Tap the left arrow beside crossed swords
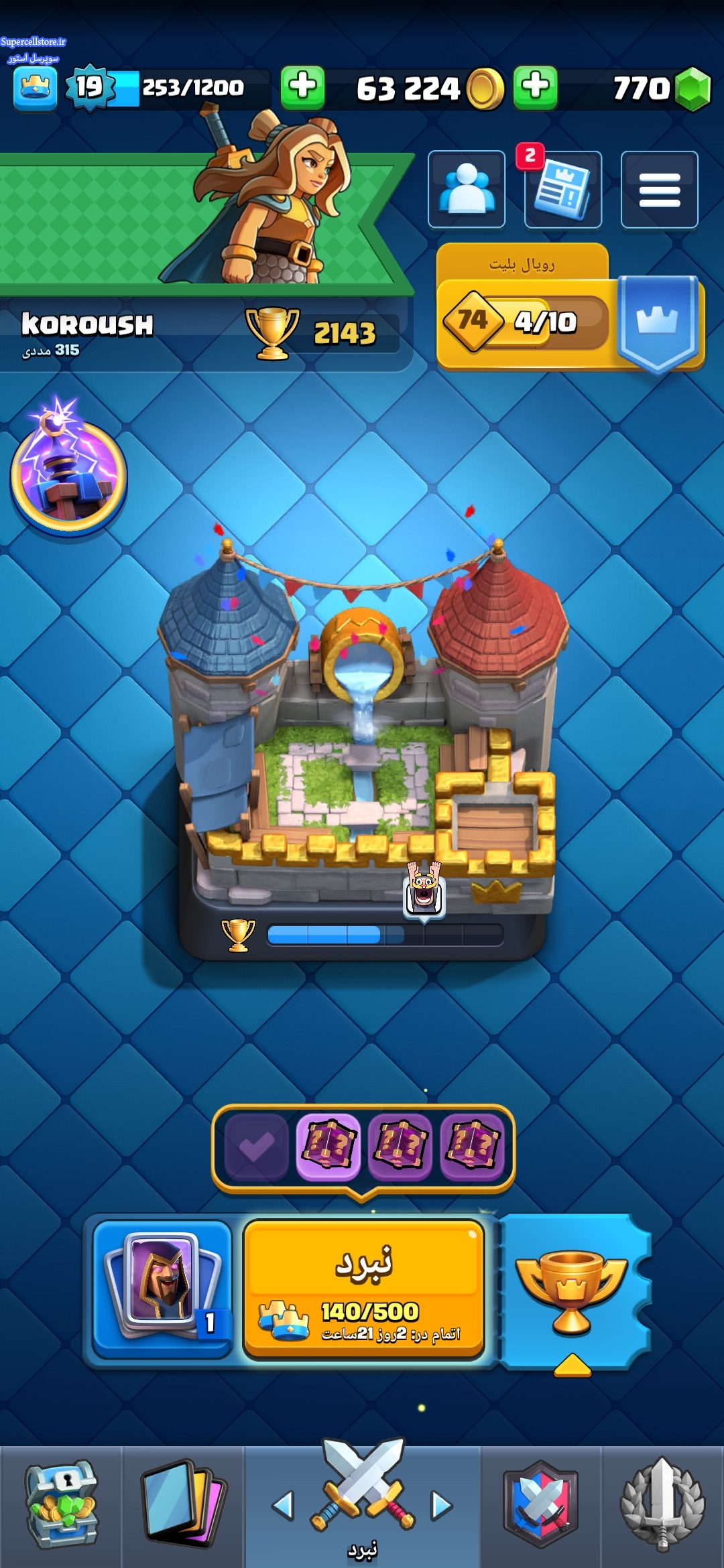This screenshot has height=1568, width=724. coord(283,1505)
